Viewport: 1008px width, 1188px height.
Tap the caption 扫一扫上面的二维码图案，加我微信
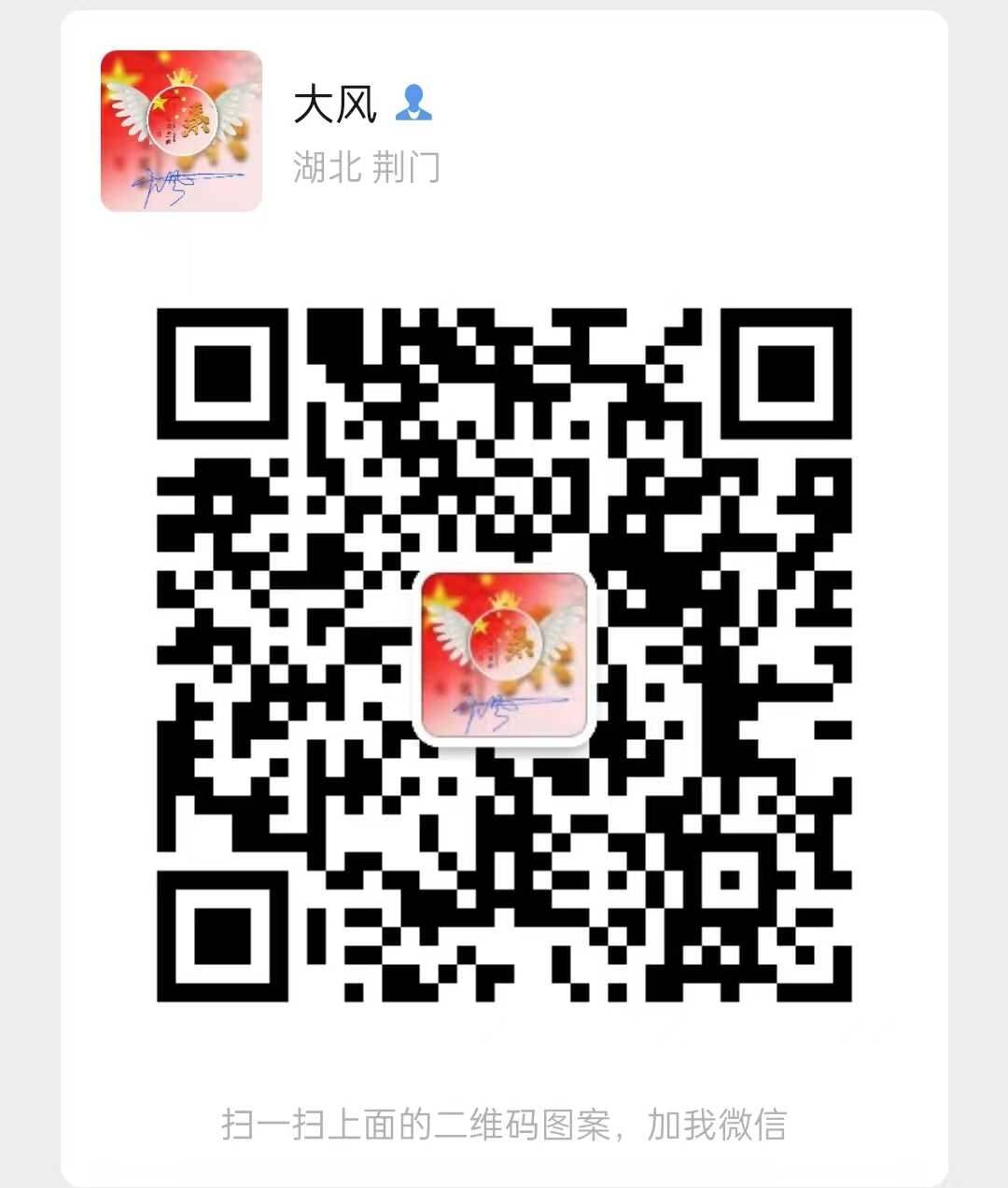(504, 1123)
